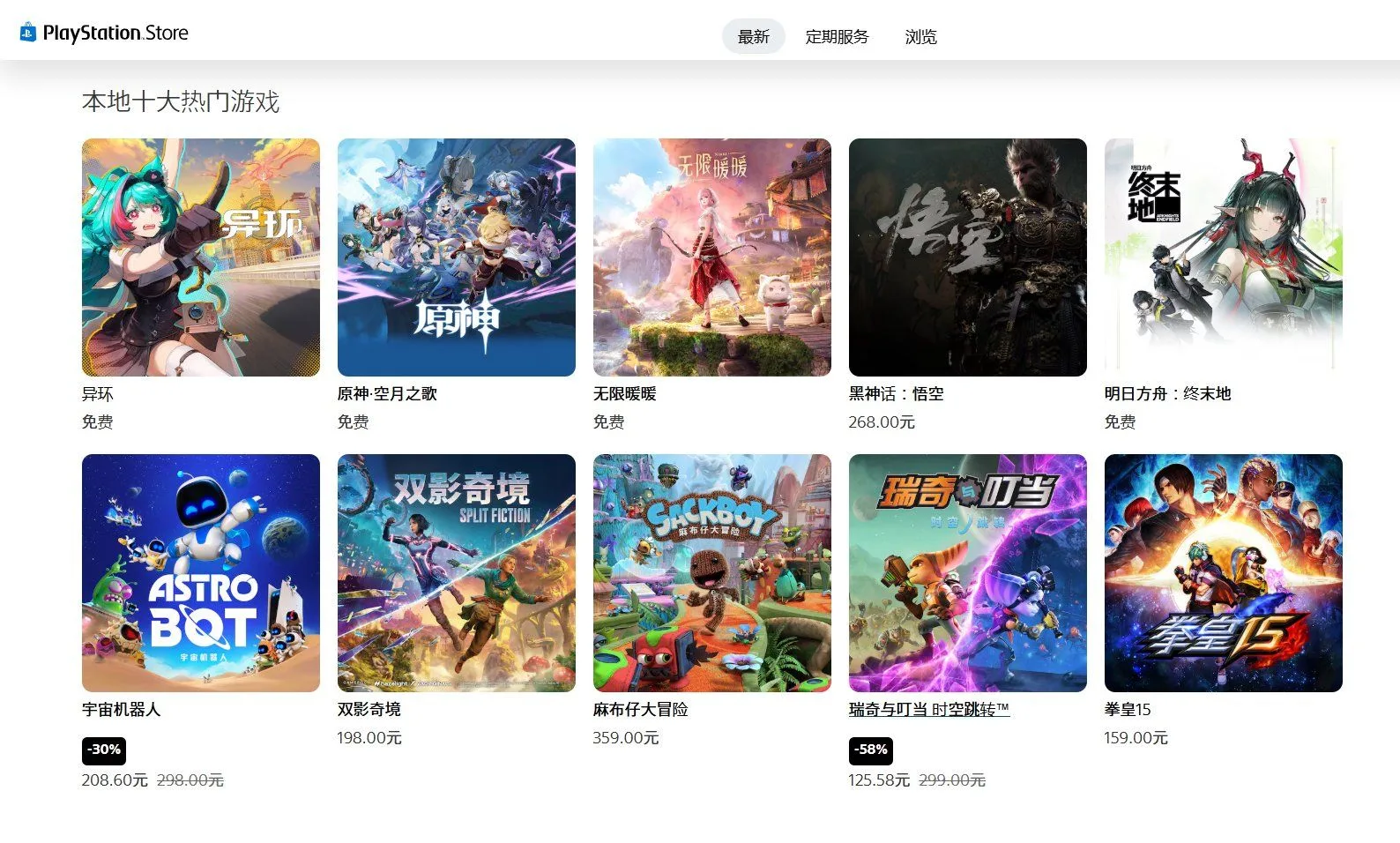
Task: Open the 浏览 tab
Action: click(x=920, y=36)
